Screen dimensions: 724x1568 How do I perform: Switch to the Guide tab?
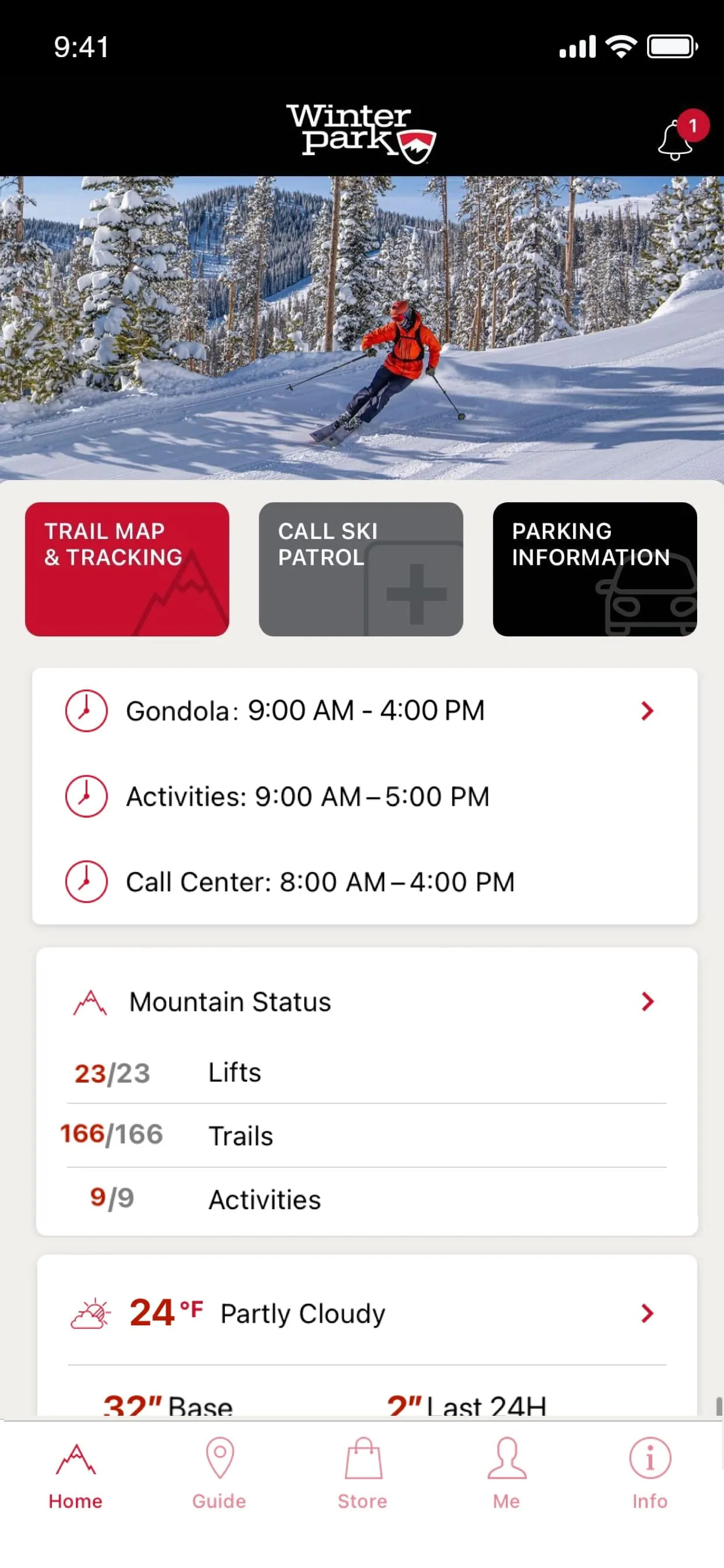pos(219,1473)
